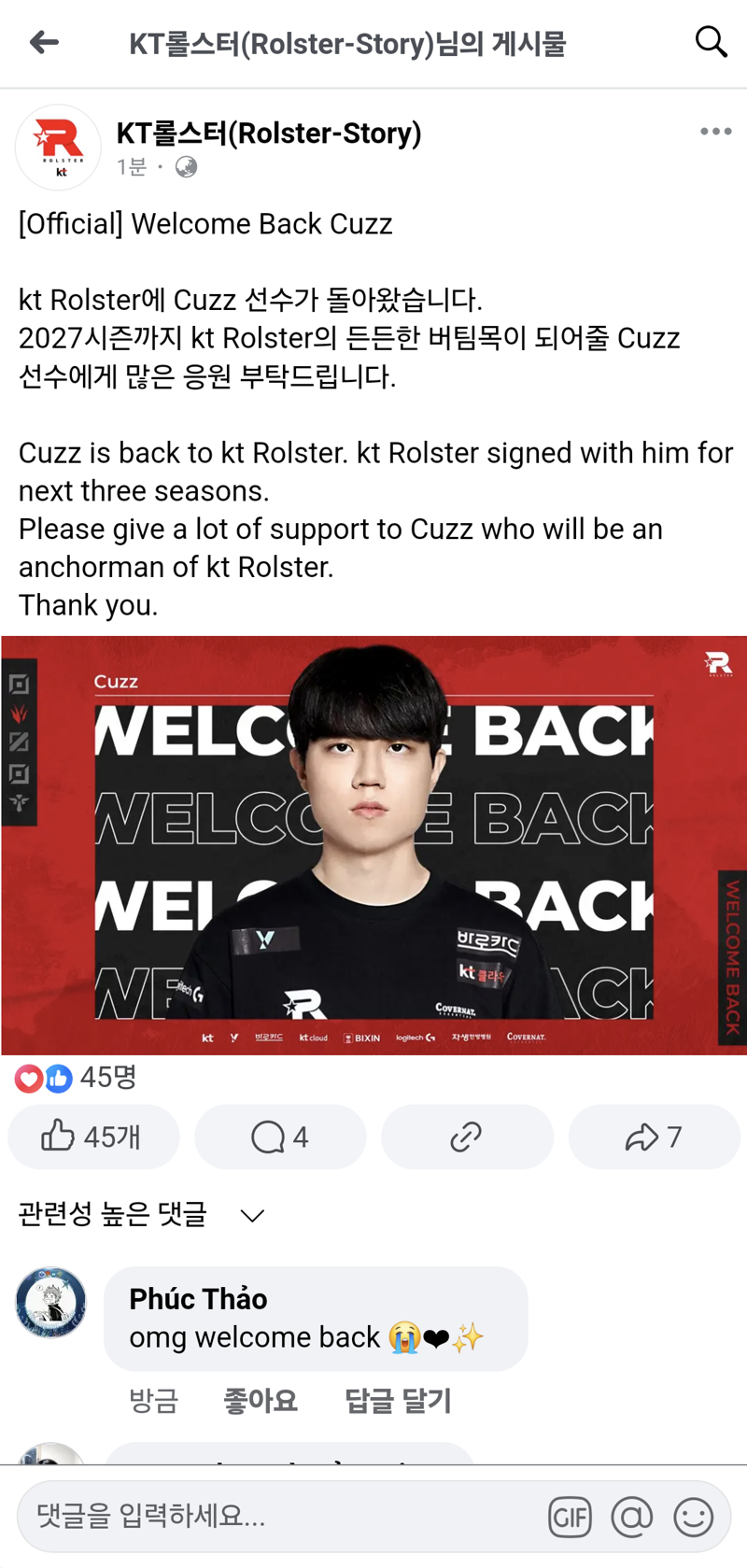Like Phúc Thảo's comment with 좋아요
Image resolution: width=747 pixels, height=1568 pixels.
261,1401
